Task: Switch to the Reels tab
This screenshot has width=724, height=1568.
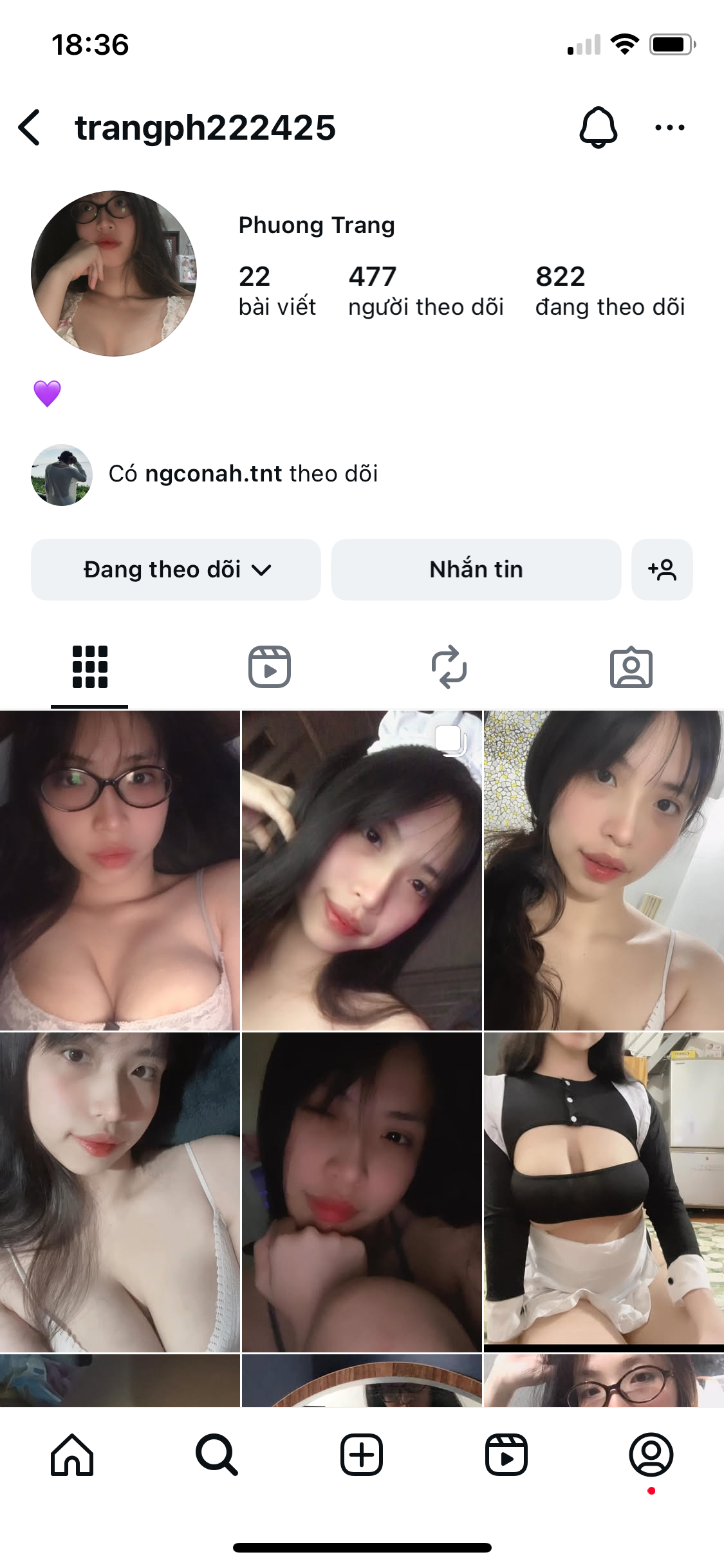Action: (x=270, y=667)
